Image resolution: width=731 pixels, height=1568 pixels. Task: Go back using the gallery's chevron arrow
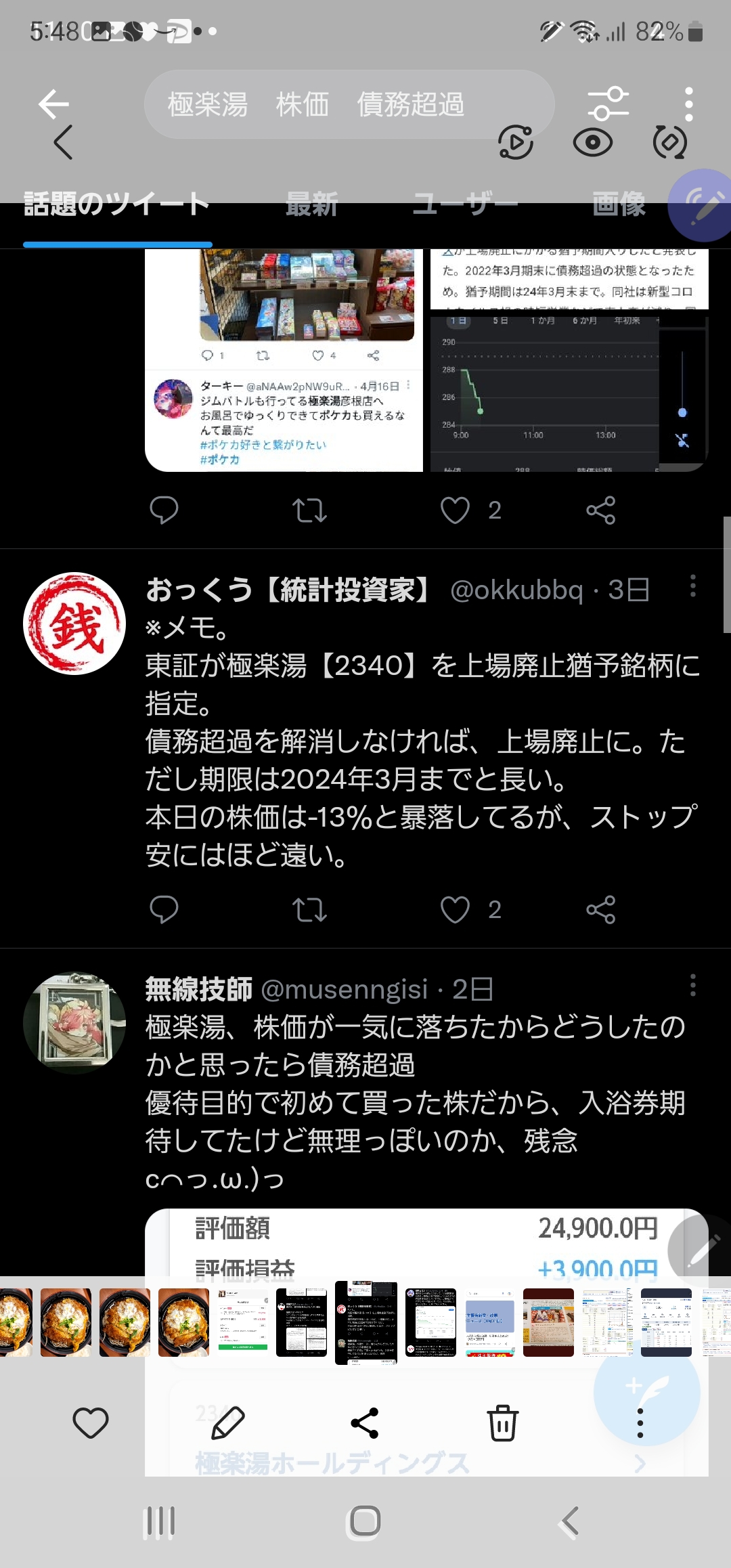point(63,142)
